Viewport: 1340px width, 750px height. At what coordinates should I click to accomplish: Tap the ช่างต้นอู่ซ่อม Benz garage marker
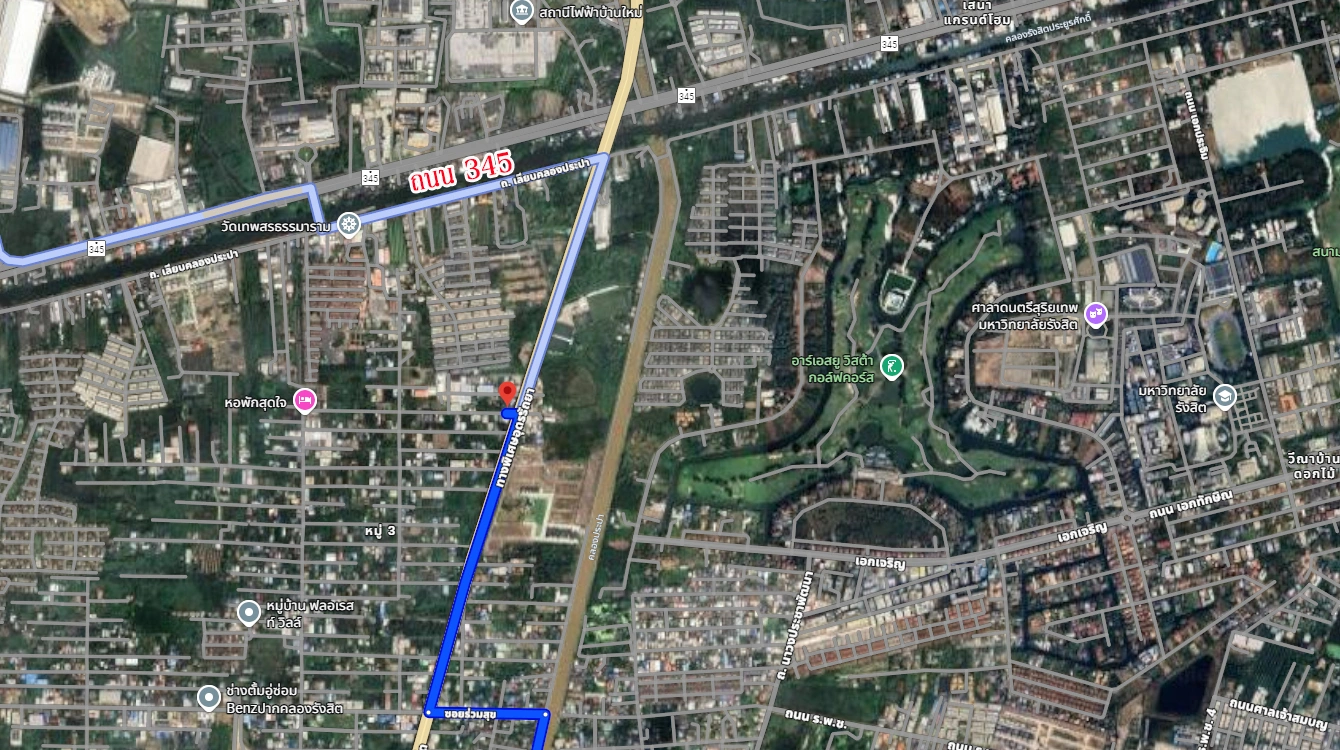(208, 697)
